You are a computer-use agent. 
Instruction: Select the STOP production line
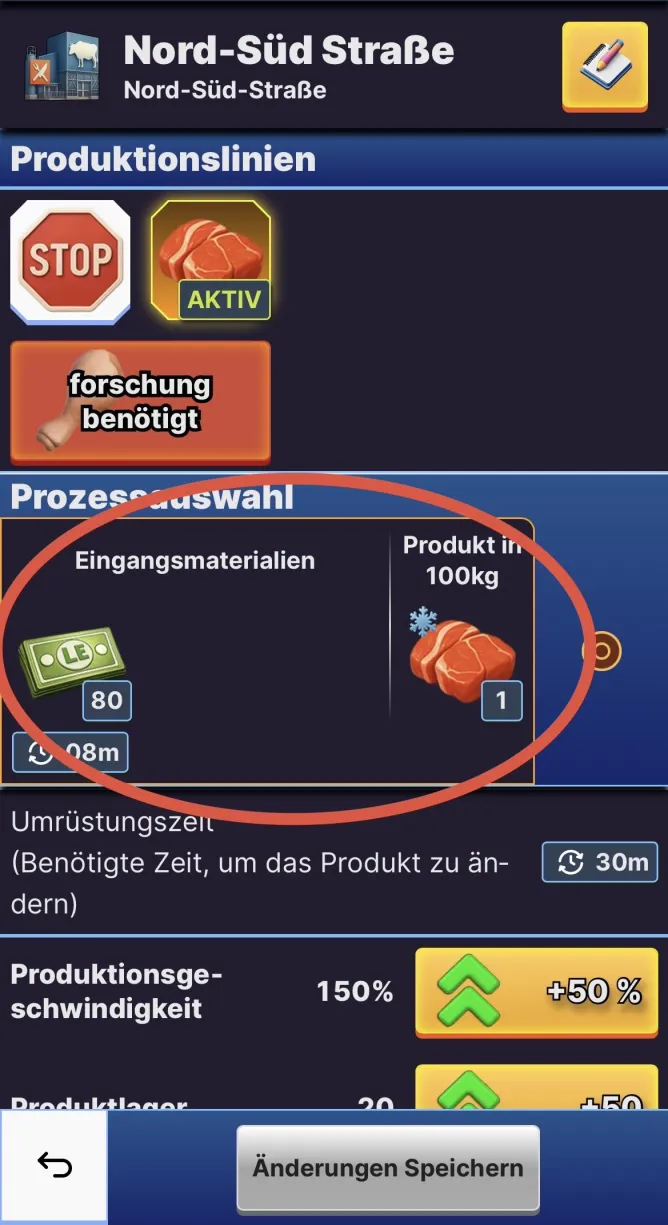(x=70, y=261)
